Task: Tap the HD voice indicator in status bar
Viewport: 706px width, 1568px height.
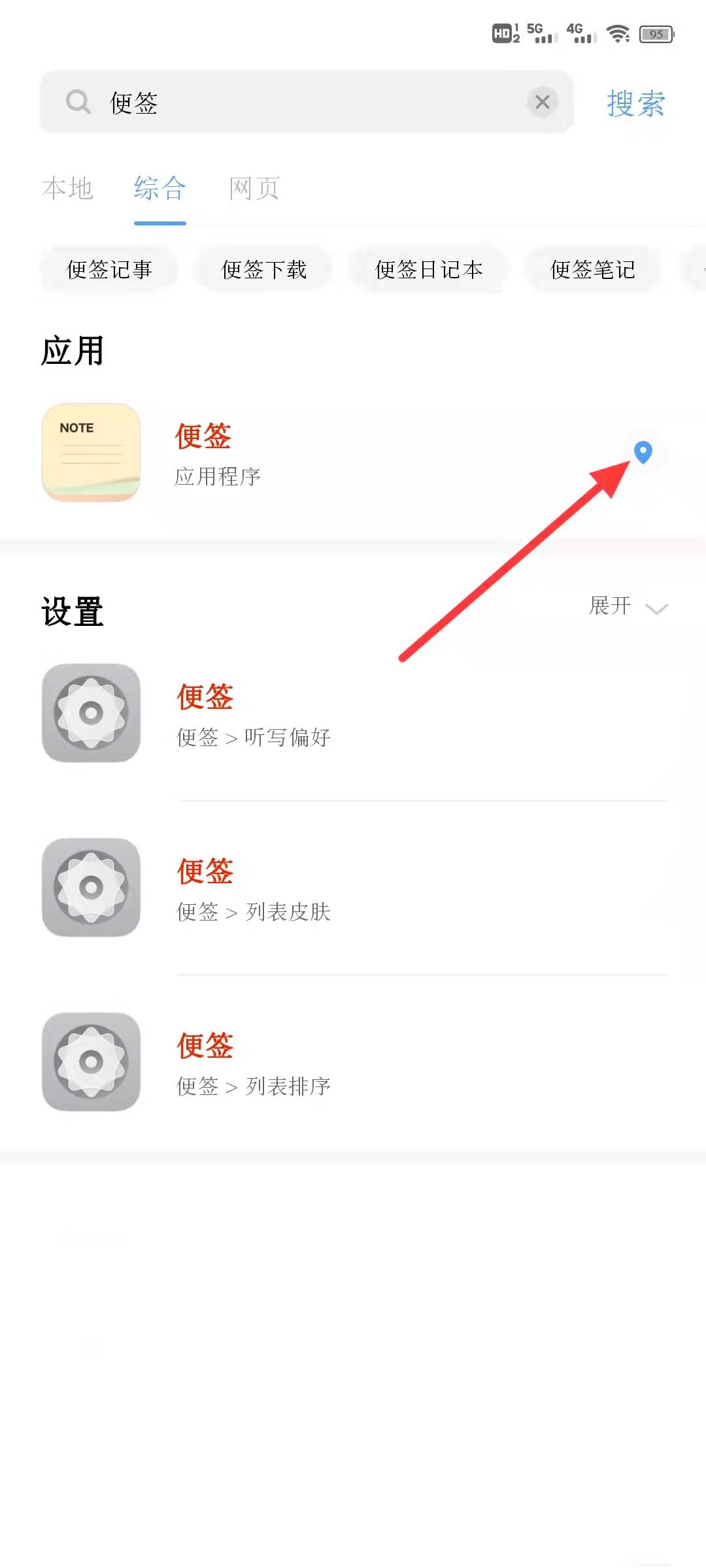Action: [503, 34]
